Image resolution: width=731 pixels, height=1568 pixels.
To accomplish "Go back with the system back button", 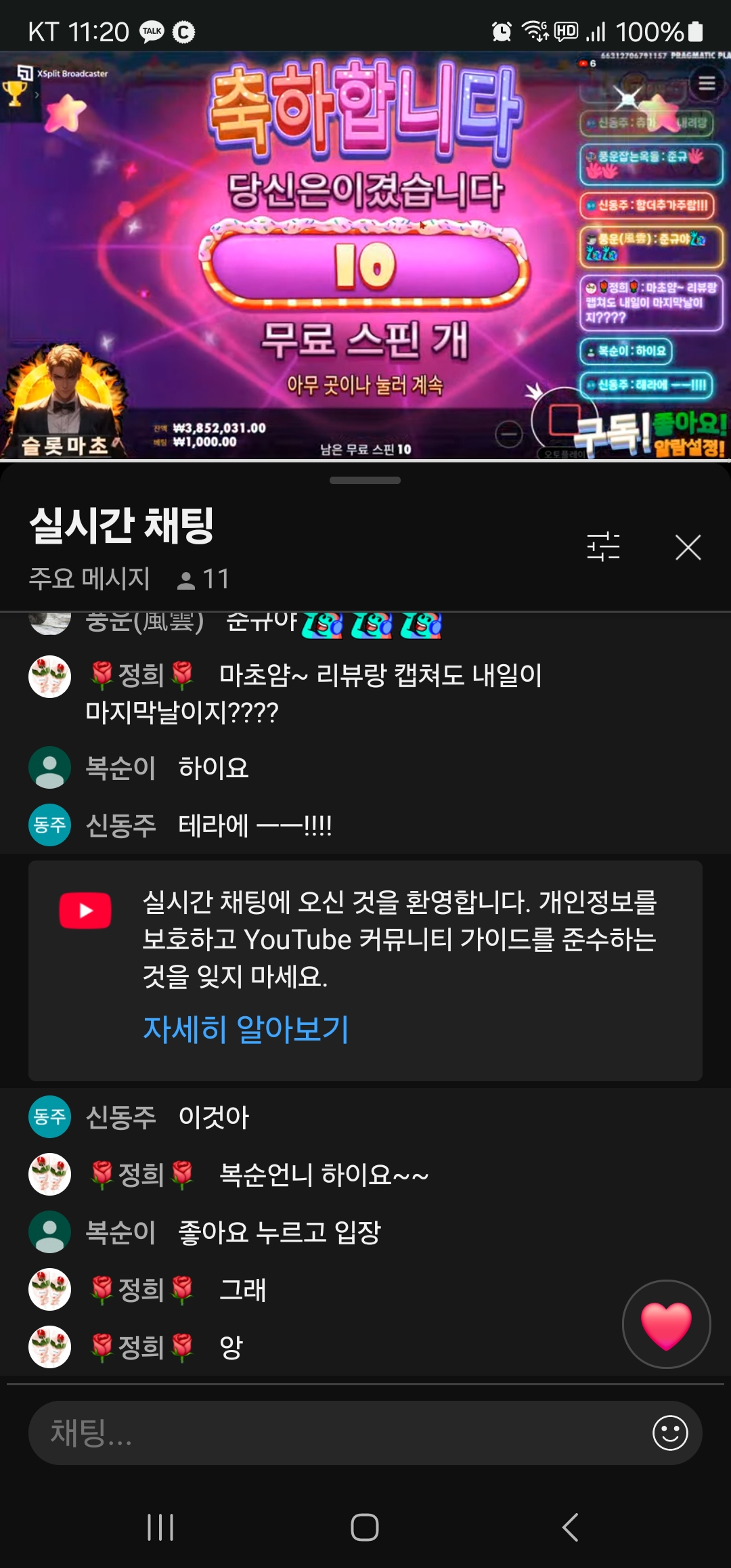I will point(570,1527).
